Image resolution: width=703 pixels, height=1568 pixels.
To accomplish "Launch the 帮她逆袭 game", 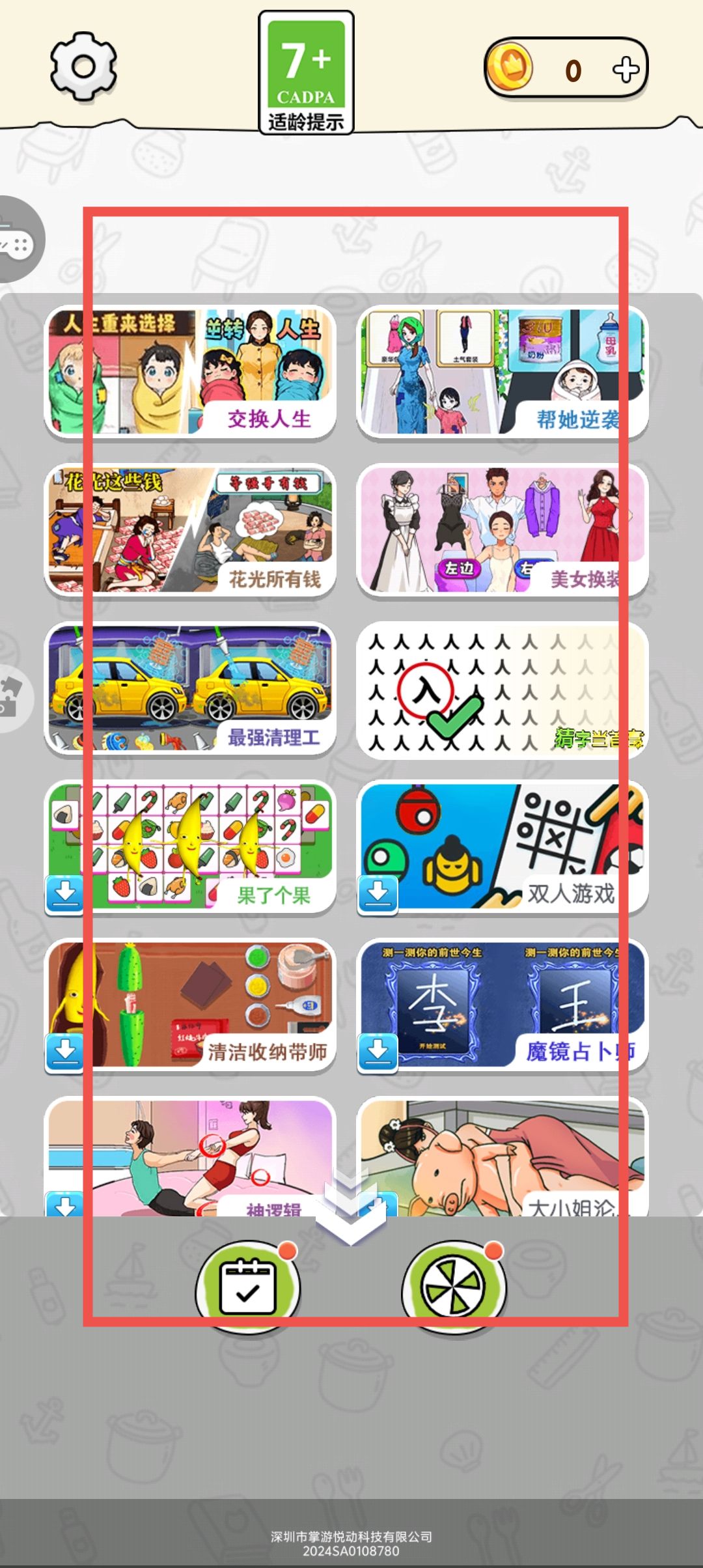I will pyautogui.click(x=502, y=371).
